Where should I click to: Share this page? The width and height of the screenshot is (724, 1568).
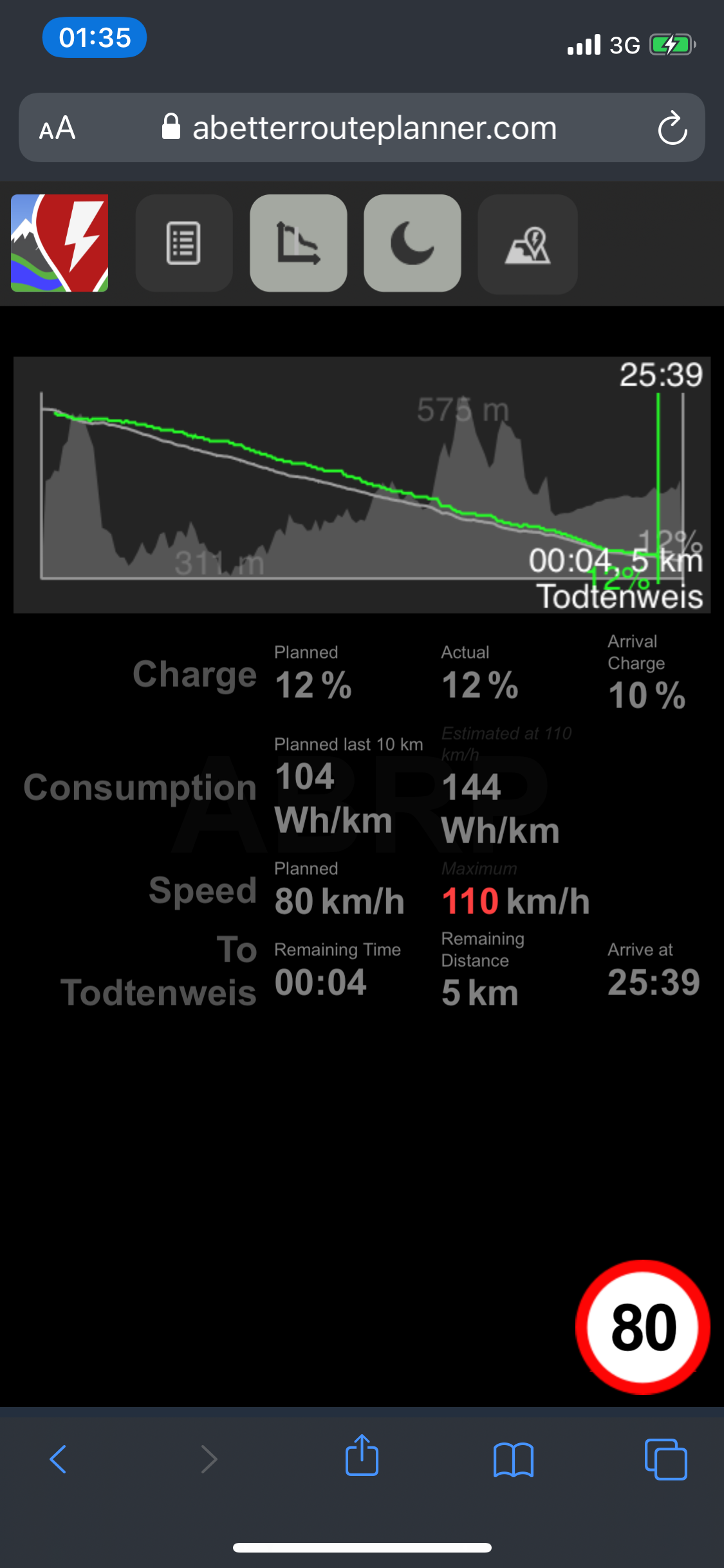[362, 1455]
